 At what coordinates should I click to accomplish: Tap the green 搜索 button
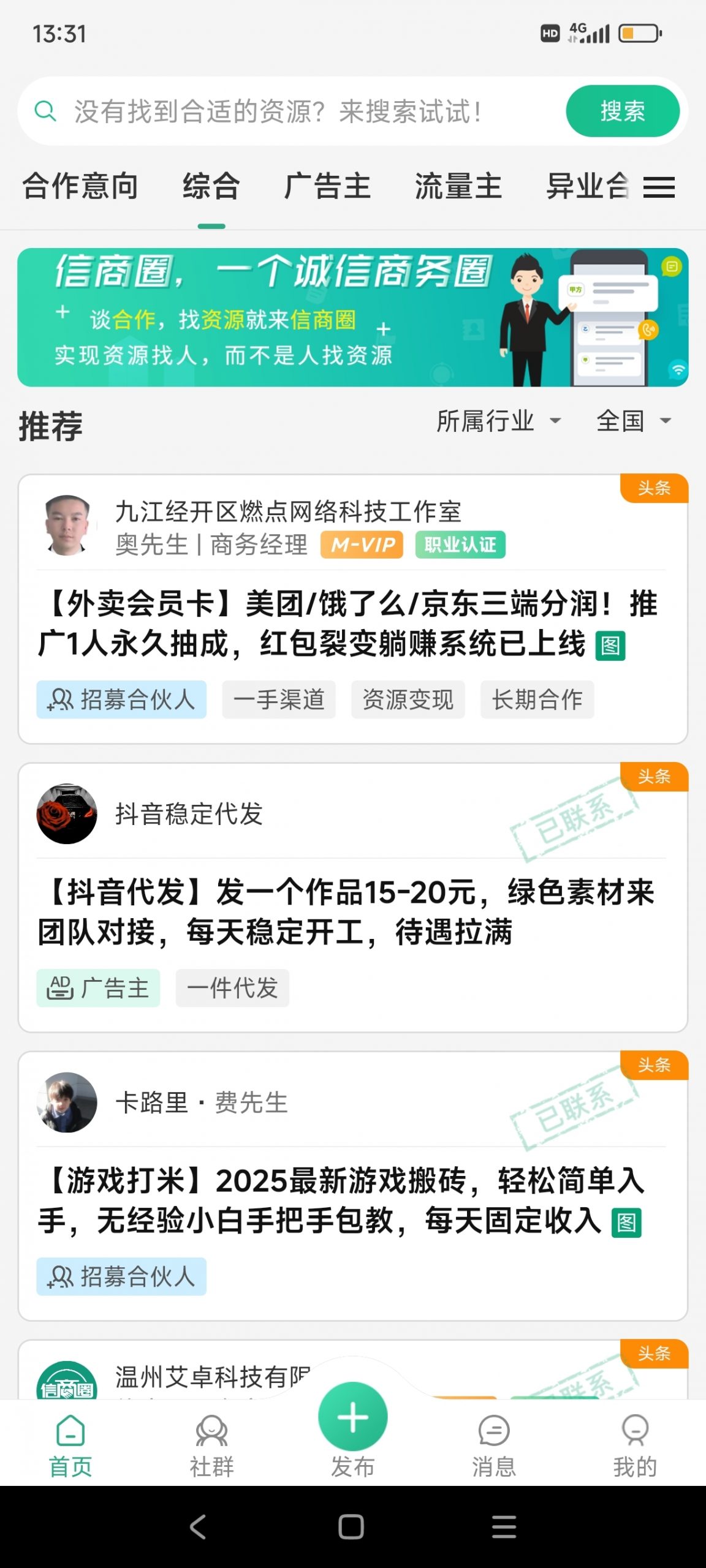[622, 111]
